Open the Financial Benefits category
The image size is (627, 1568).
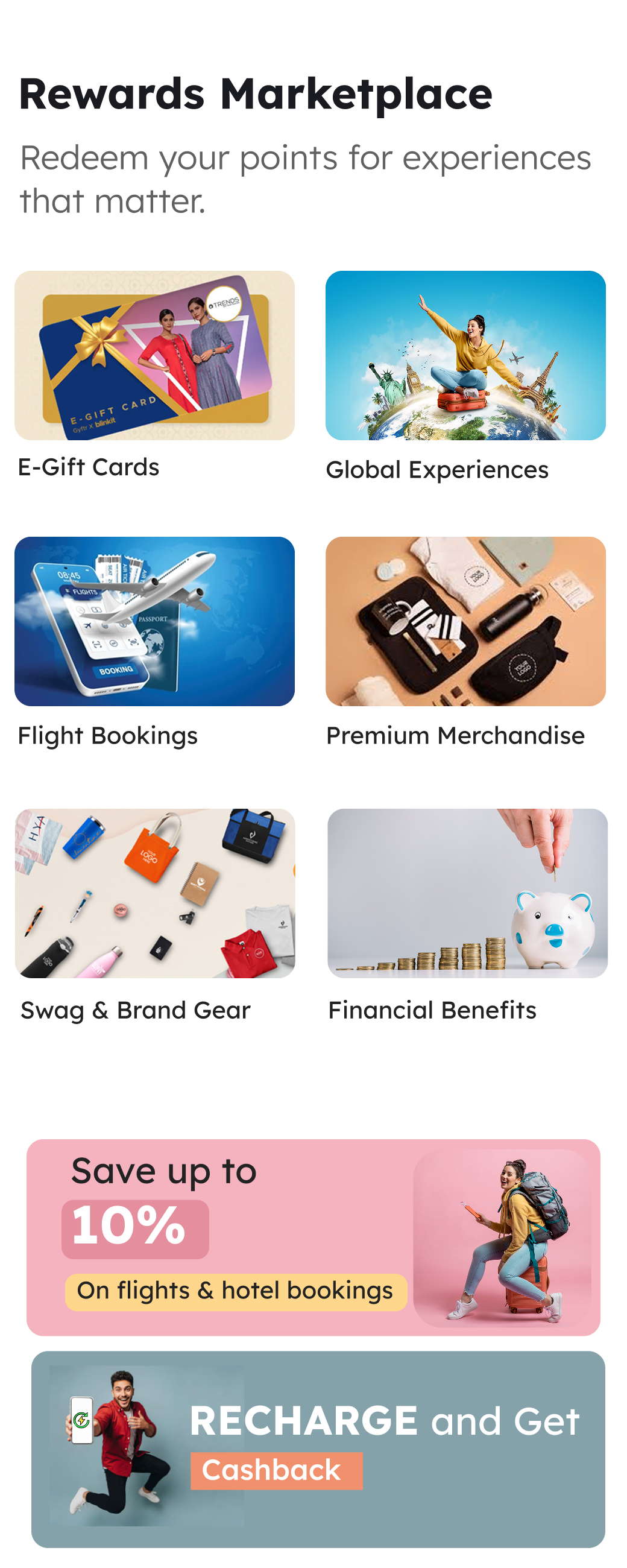467,893
